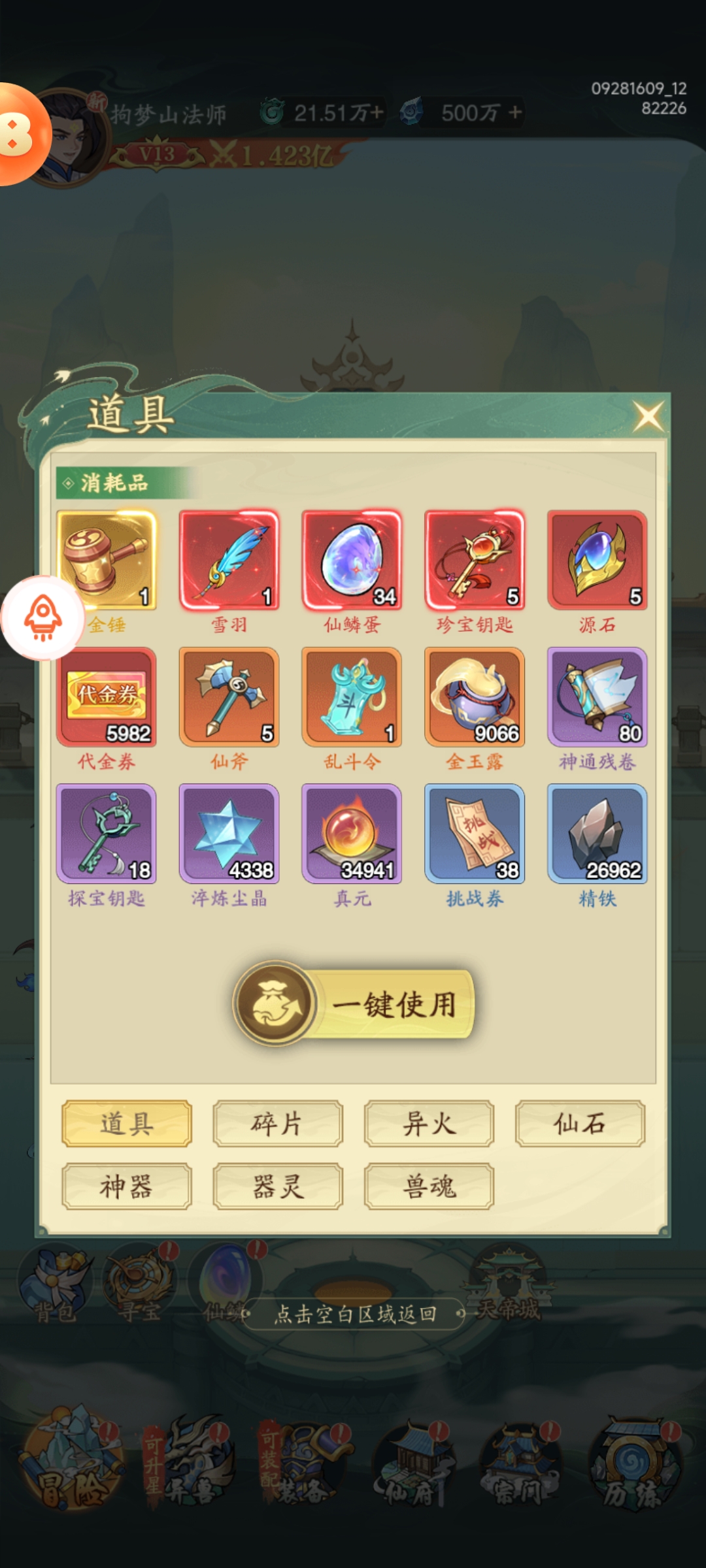Tap the 金玉露 item
This screenshot has width=706, height=1568.
click(475, 696)
